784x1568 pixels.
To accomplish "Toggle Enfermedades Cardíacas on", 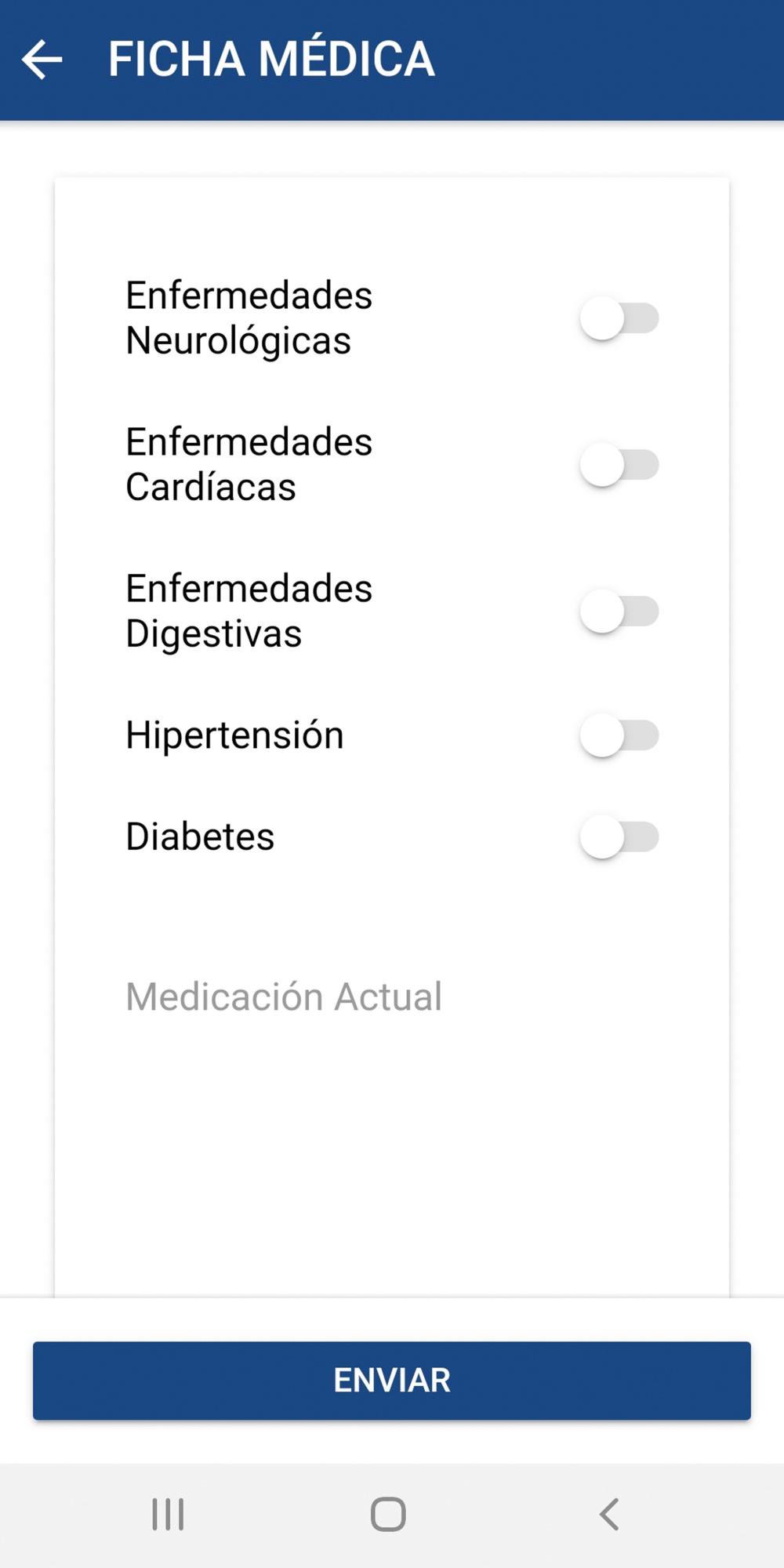I will [619, 465].
